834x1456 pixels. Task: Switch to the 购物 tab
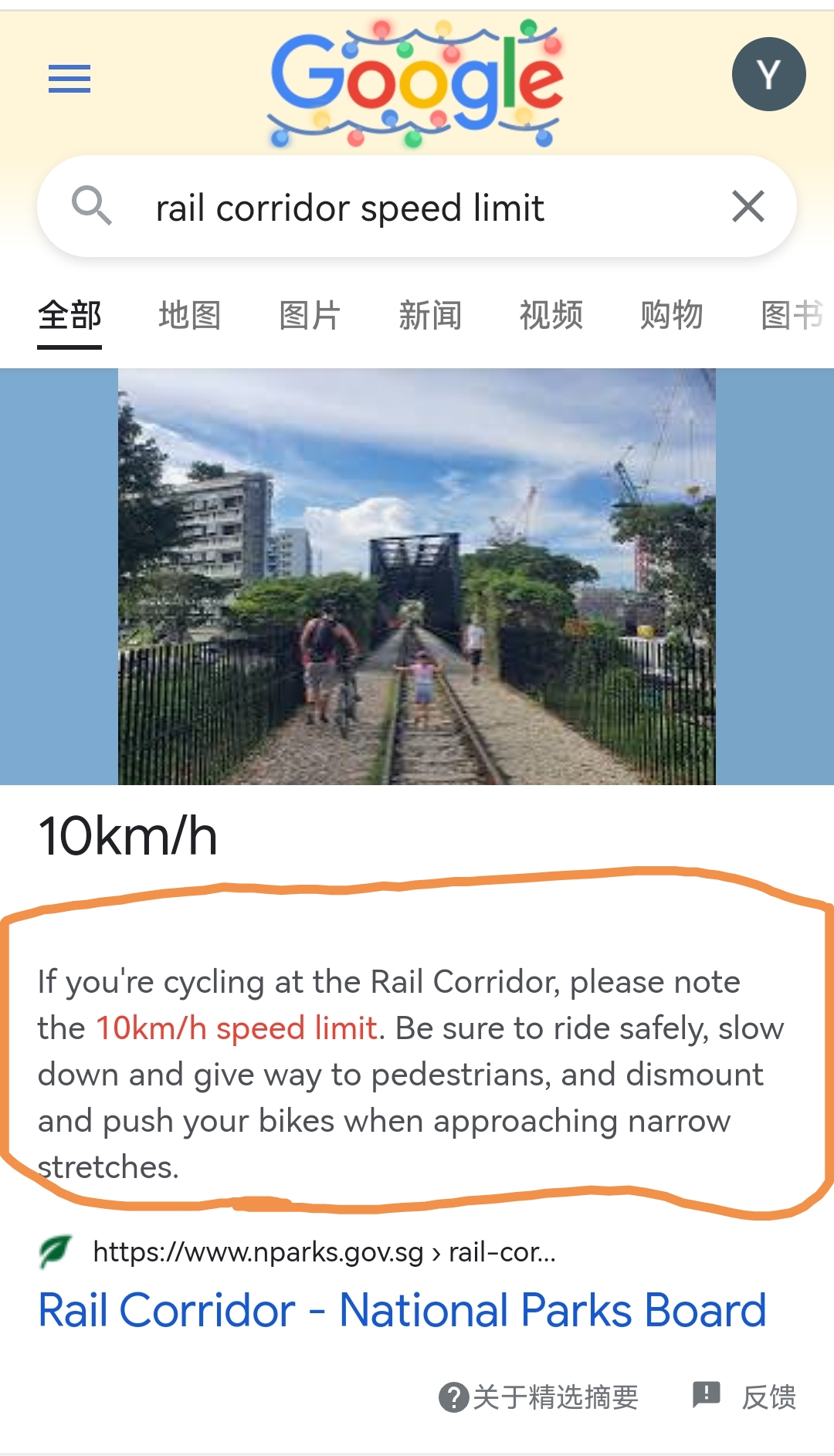point(671,315)
